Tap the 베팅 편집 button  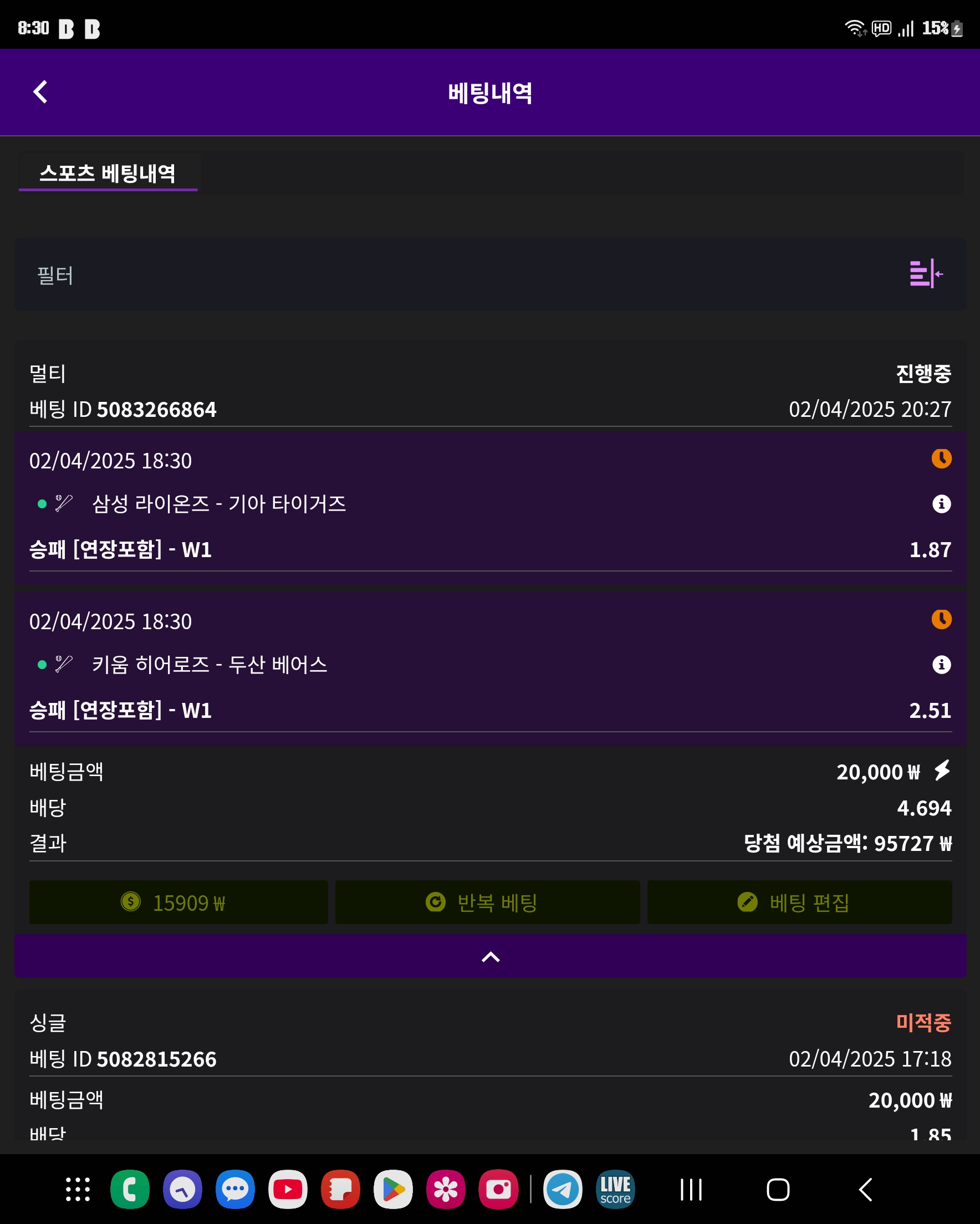point(799,902)
